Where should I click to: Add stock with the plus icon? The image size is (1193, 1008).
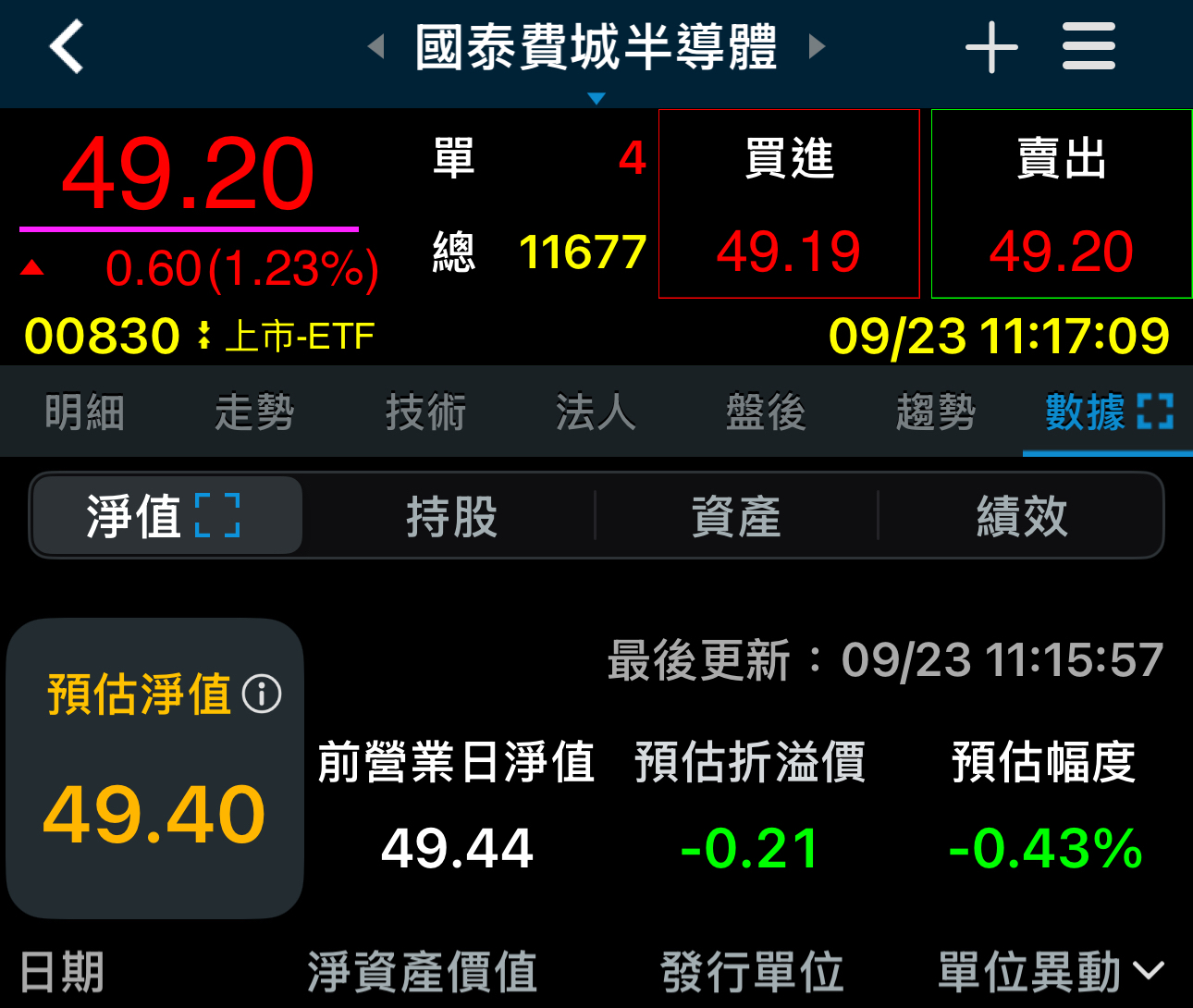[x=991, y=47]
